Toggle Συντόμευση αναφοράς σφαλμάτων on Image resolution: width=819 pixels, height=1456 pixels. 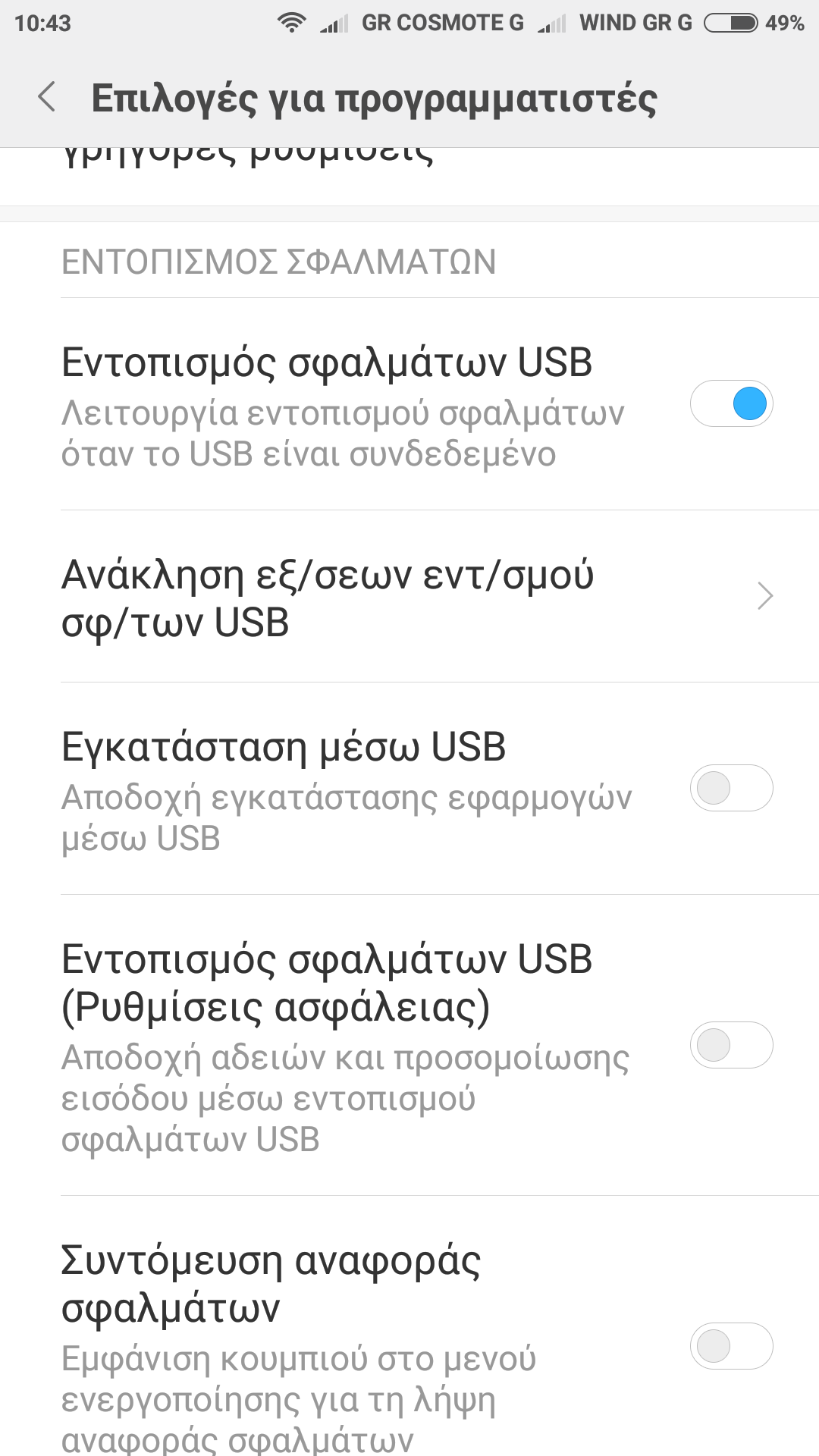click(x=731, y=1346)
